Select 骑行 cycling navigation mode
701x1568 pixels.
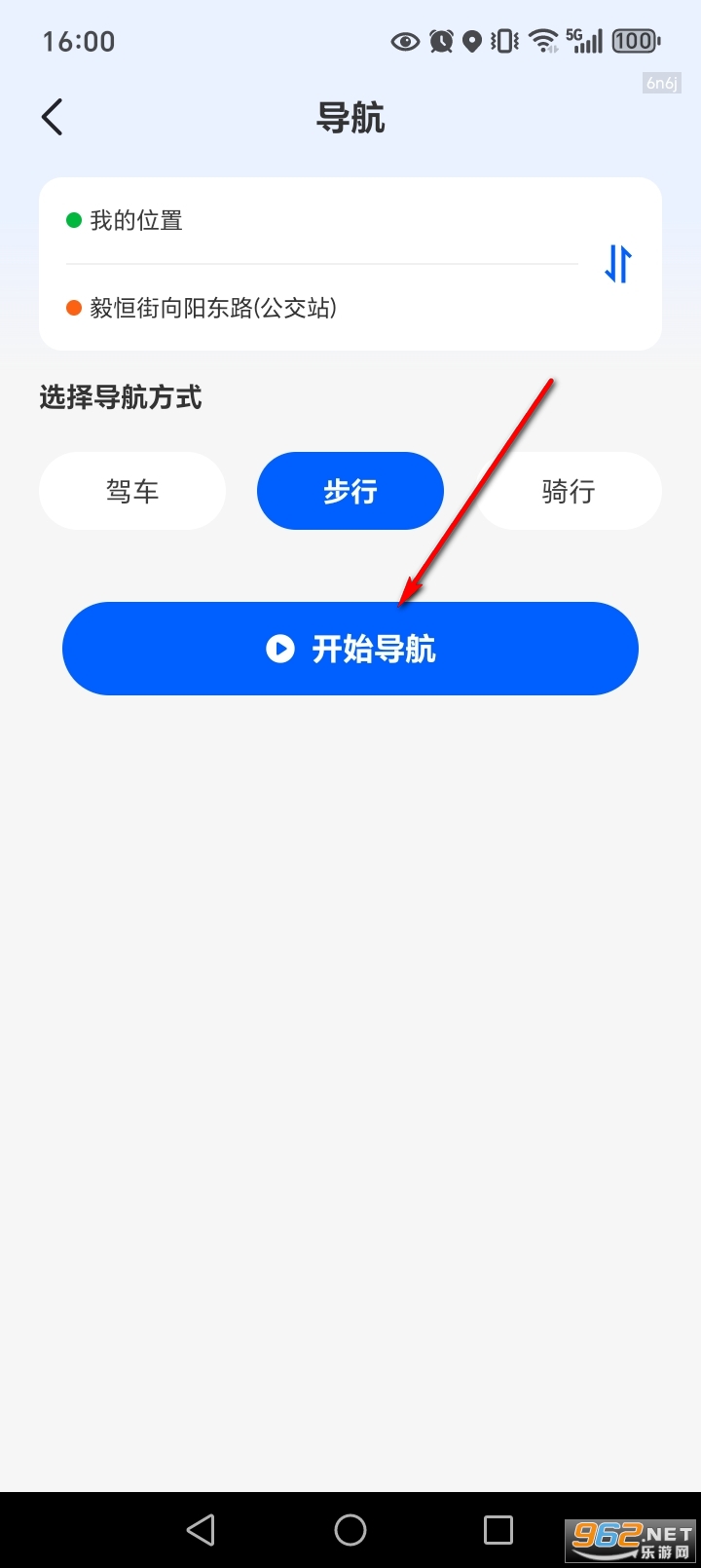569,491
